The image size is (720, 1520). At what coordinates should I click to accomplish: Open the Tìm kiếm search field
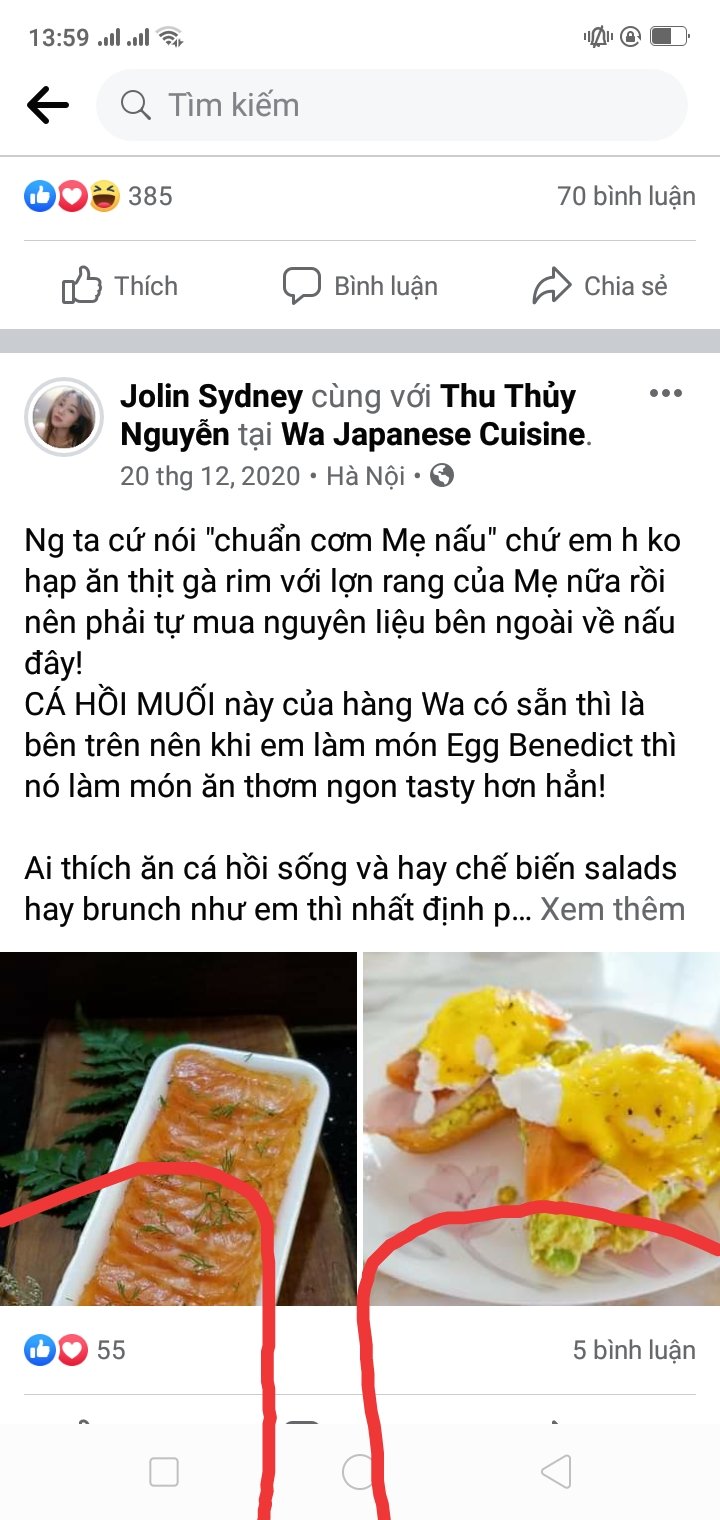(390, 105)
